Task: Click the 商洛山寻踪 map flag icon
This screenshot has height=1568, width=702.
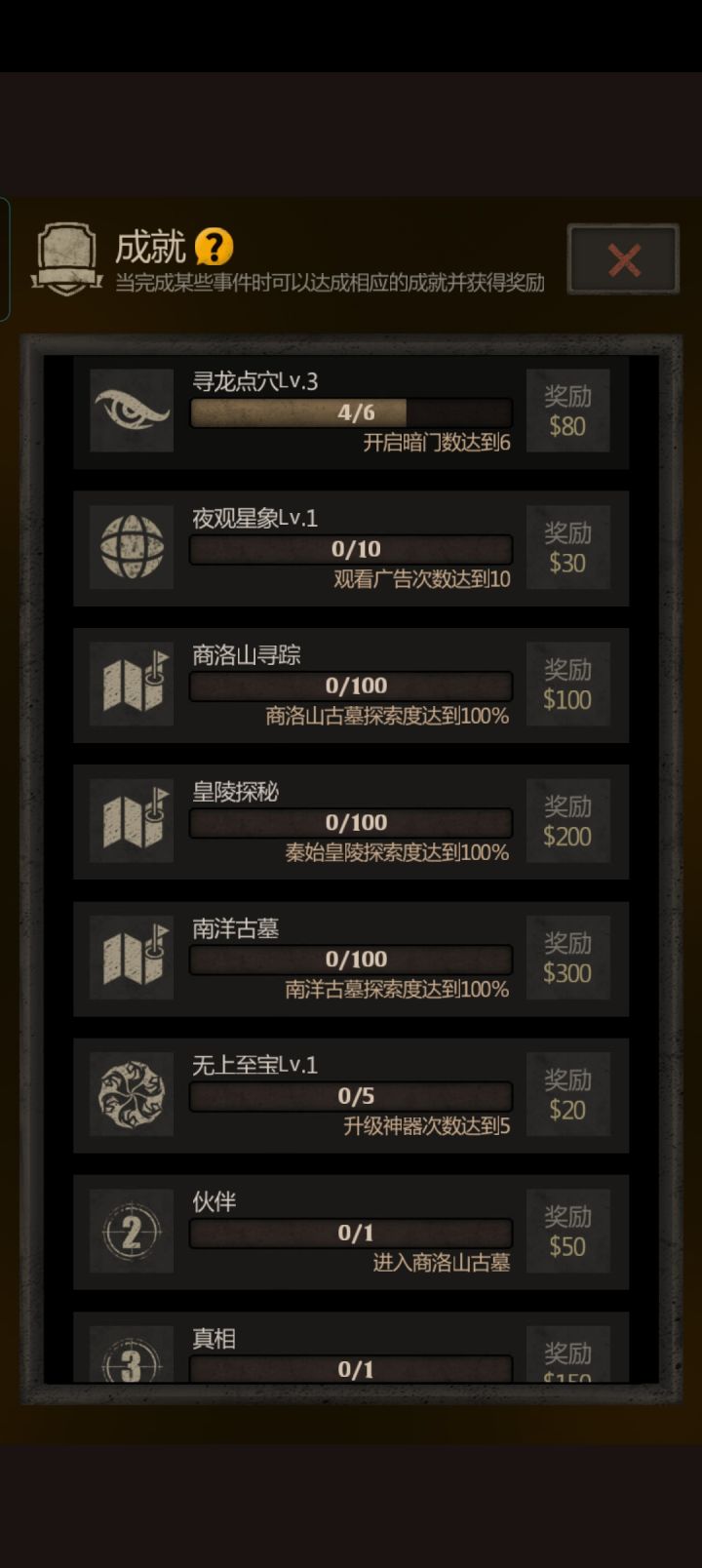Action: 131,685
